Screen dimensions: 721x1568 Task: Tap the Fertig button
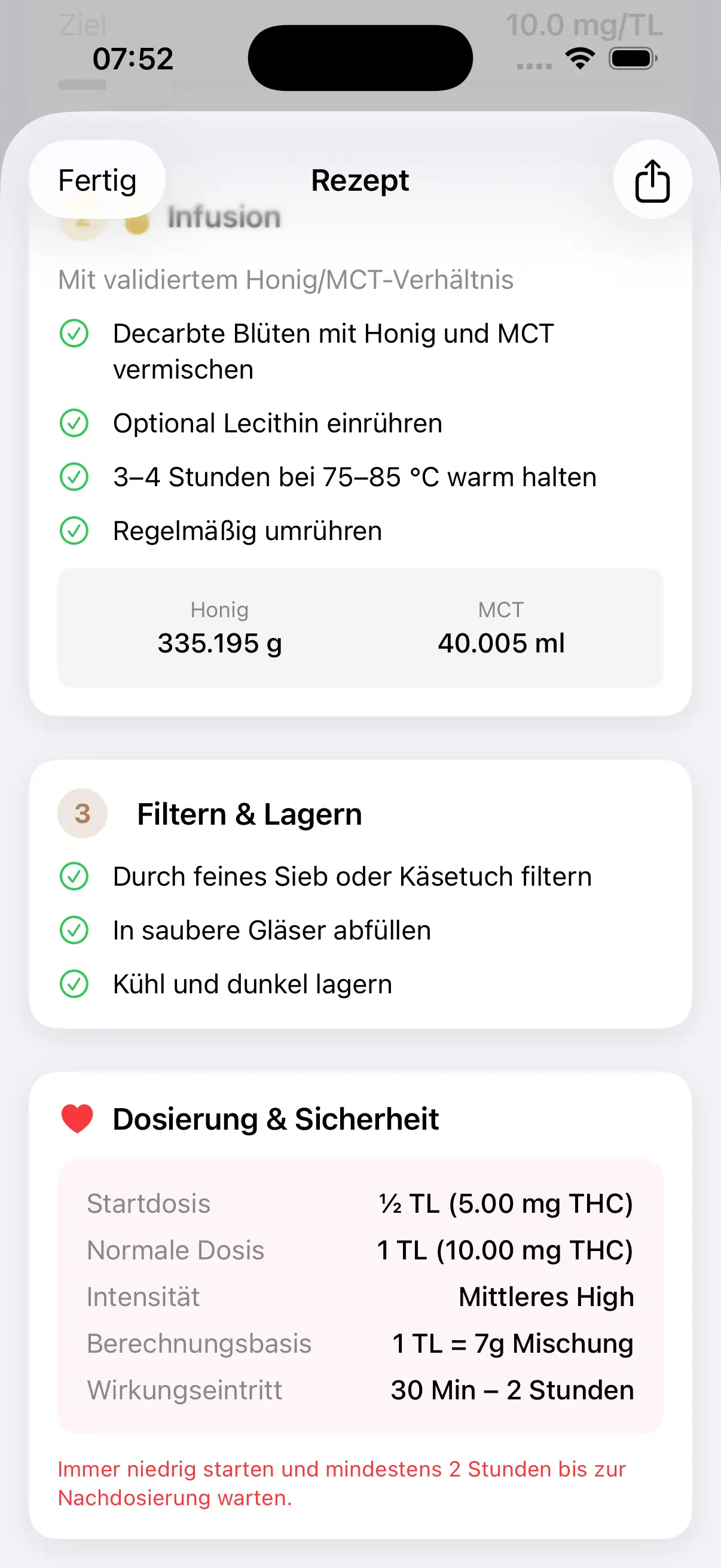click(97, 180)
